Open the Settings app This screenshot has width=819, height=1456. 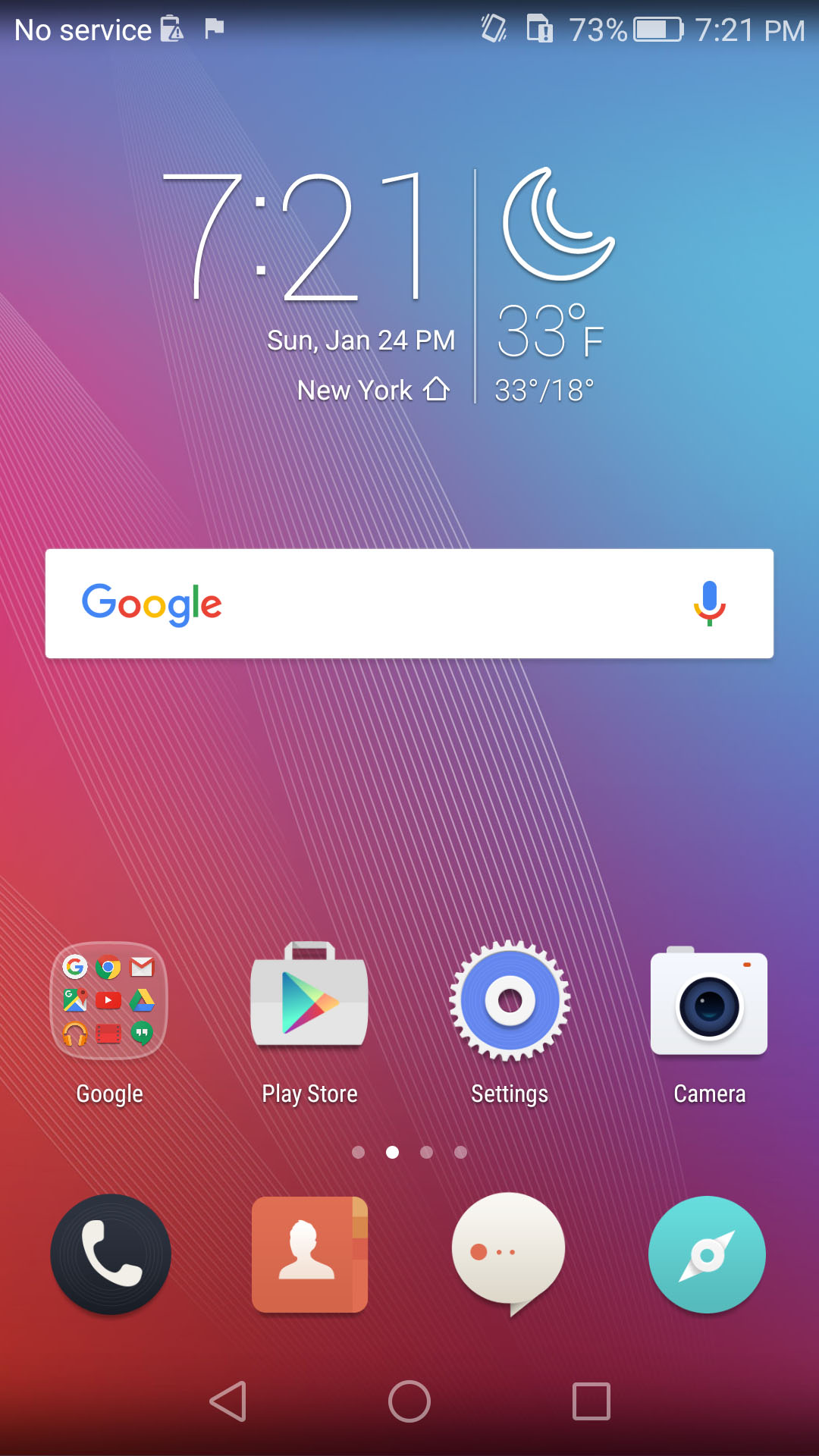click(x=510, y=1001)
